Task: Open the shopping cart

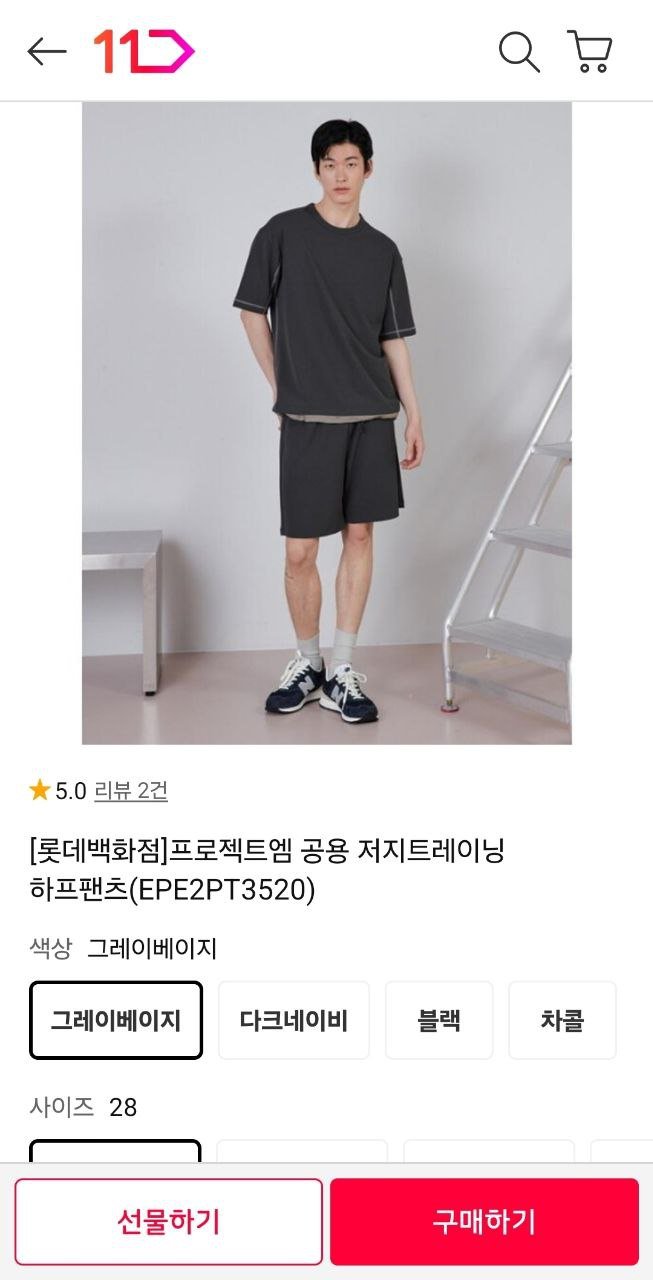Action: point(590,51)
